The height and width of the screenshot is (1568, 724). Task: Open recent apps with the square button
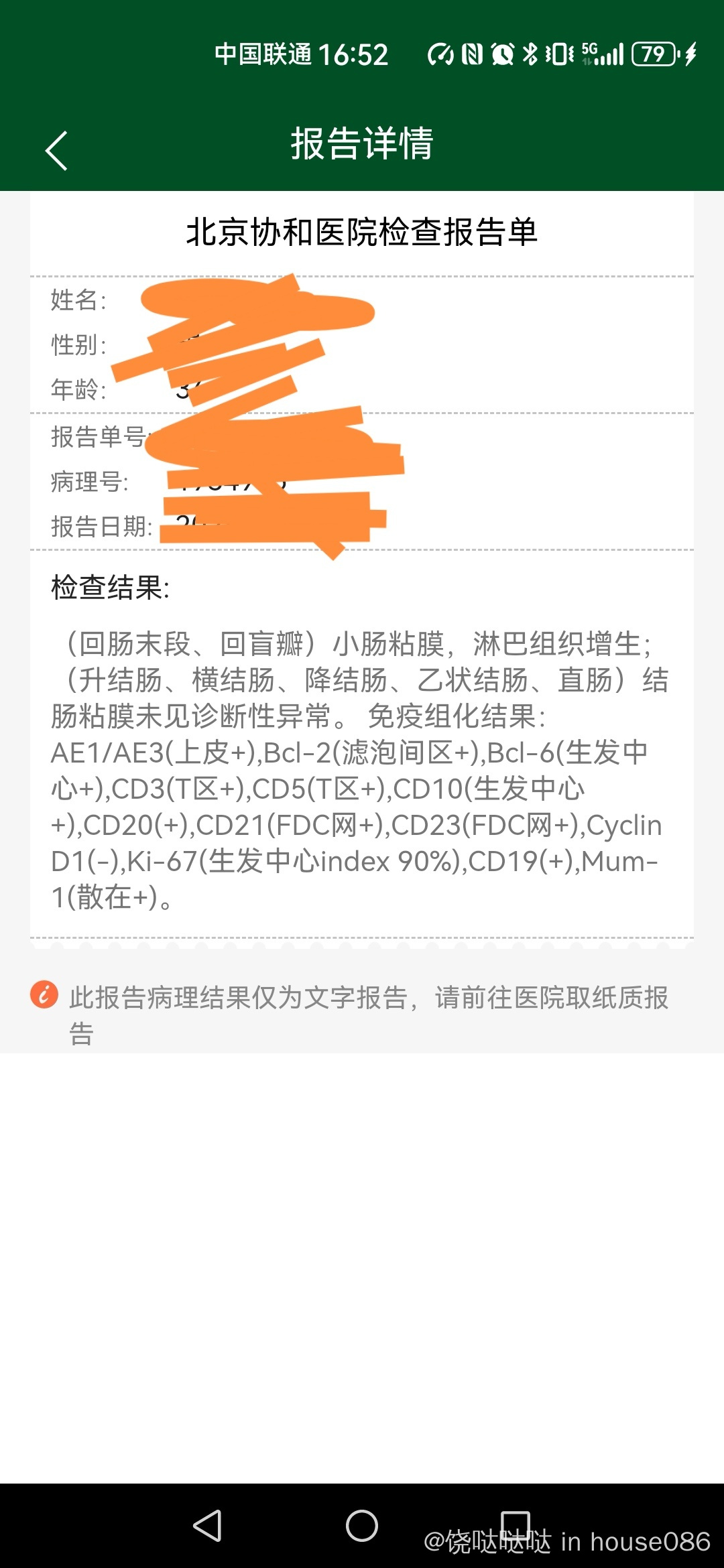pos(516,1526)
